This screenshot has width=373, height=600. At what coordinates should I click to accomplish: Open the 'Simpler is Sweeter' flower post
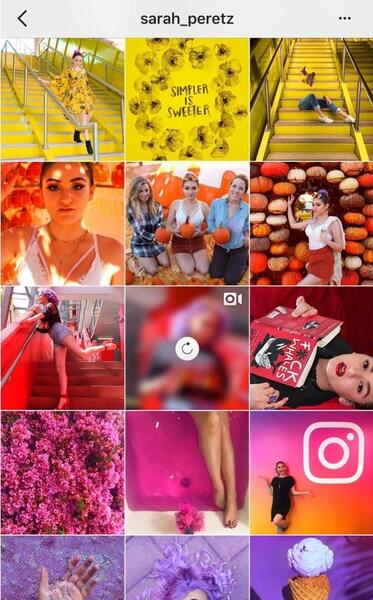tap(187, 99)
